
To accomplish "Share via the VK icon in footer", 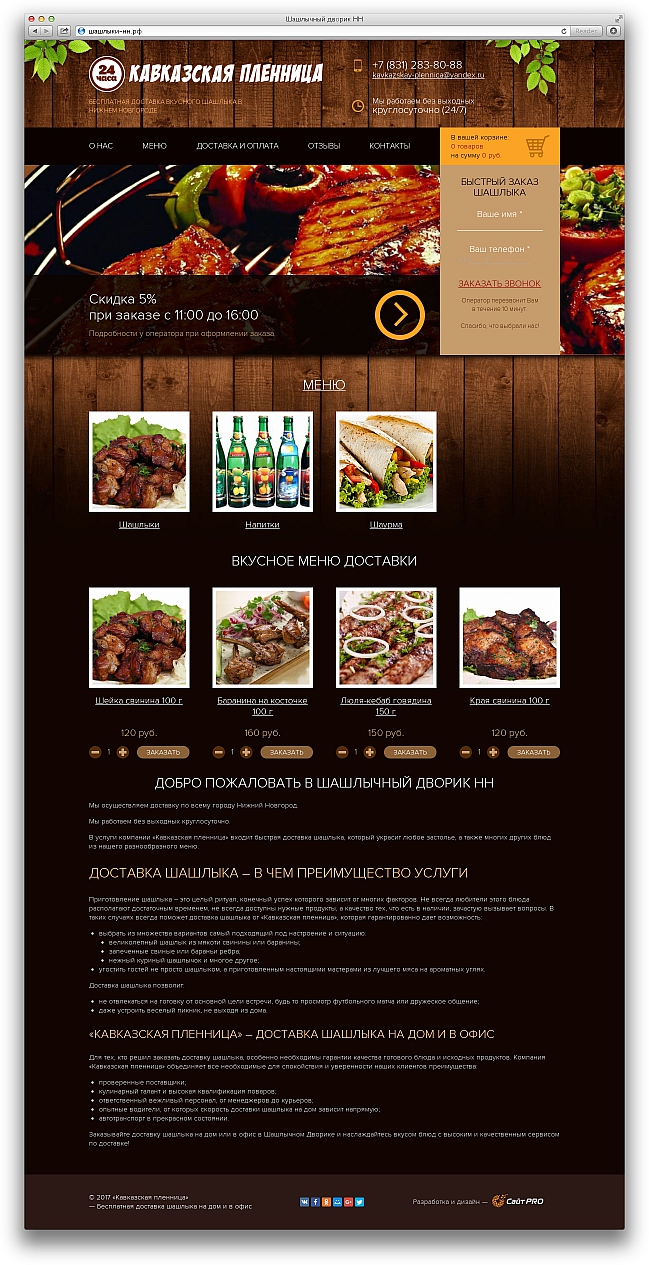I will (305, 1201).
